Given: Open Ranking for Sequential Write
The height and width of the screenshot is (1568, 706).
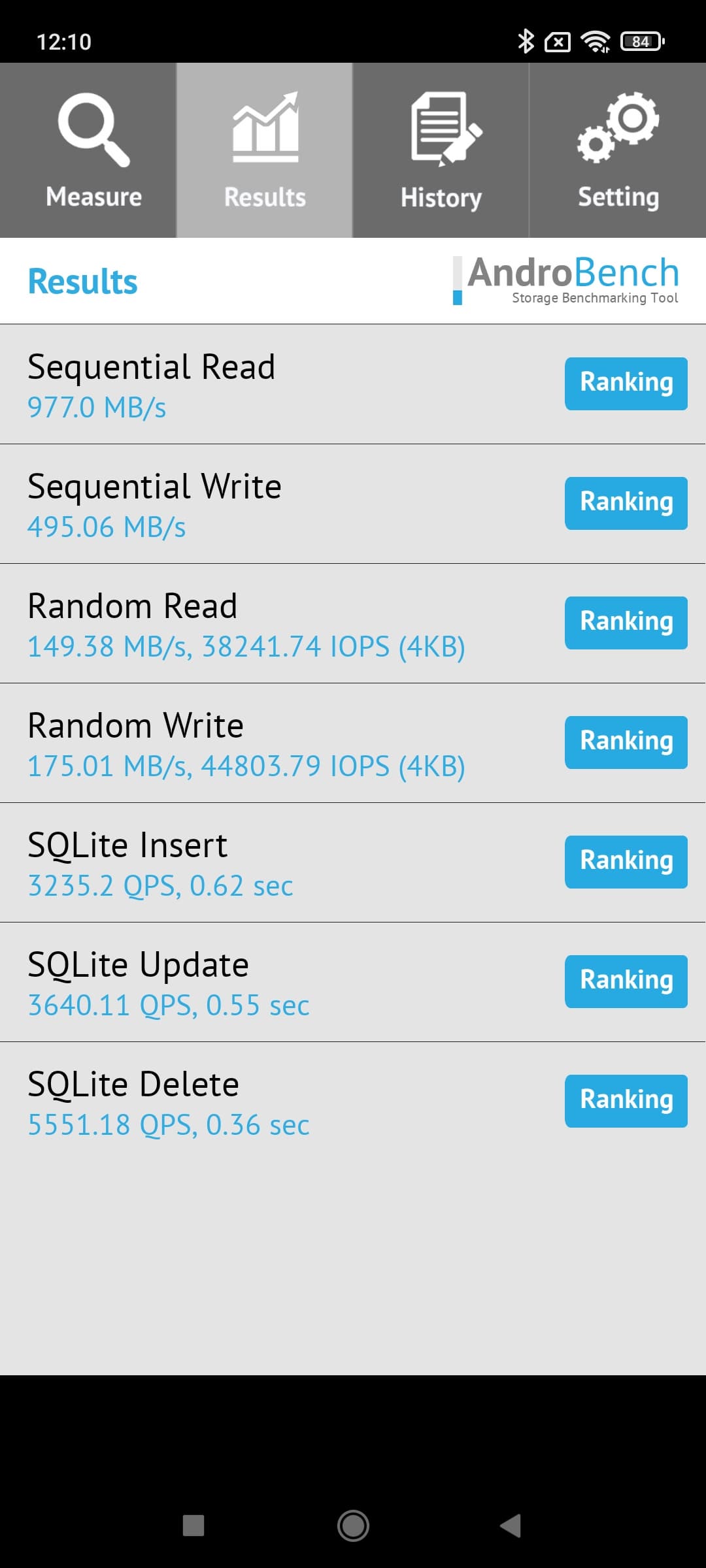Looking at the screenshot, I should tap(626, 503).
